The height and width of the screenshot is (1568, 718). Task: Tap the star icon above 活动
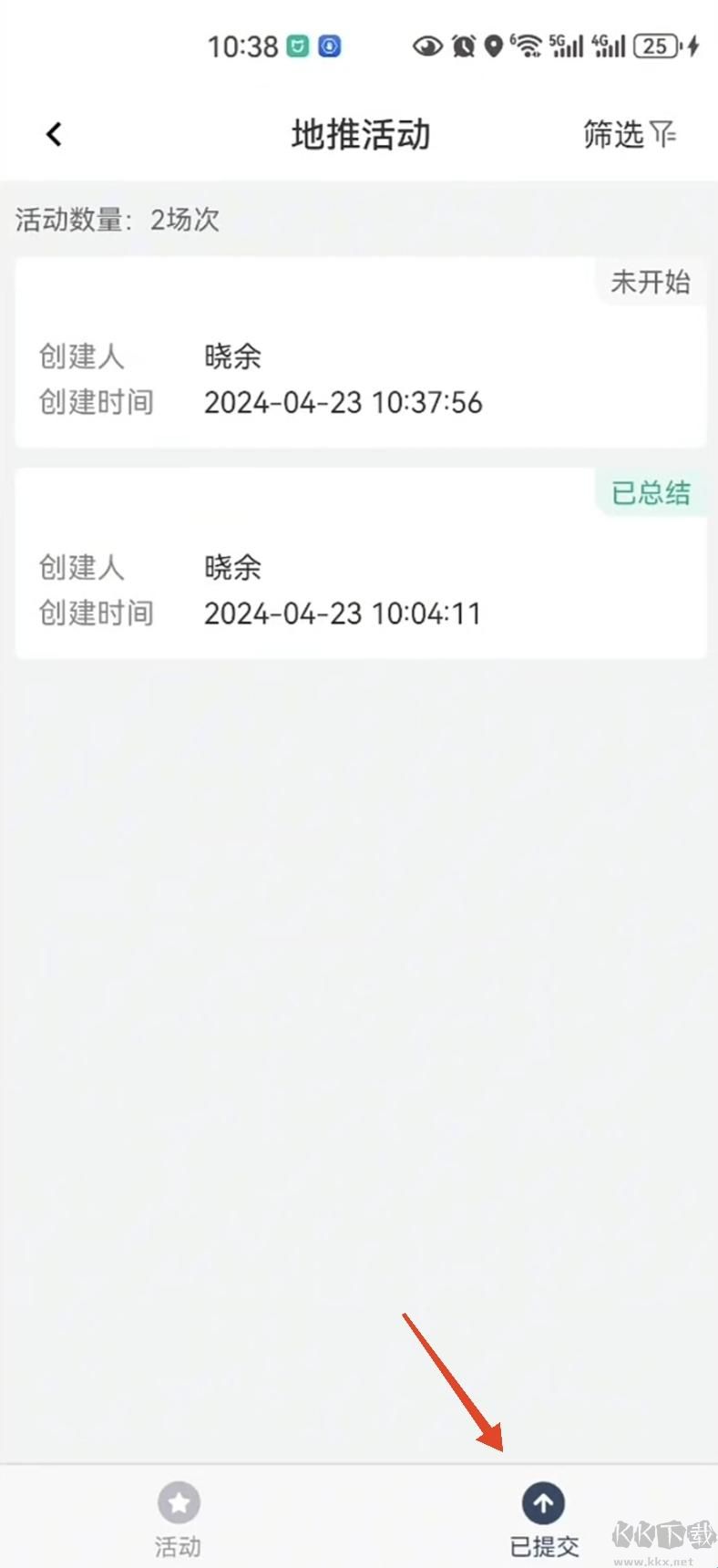(x=179, y=1501)
